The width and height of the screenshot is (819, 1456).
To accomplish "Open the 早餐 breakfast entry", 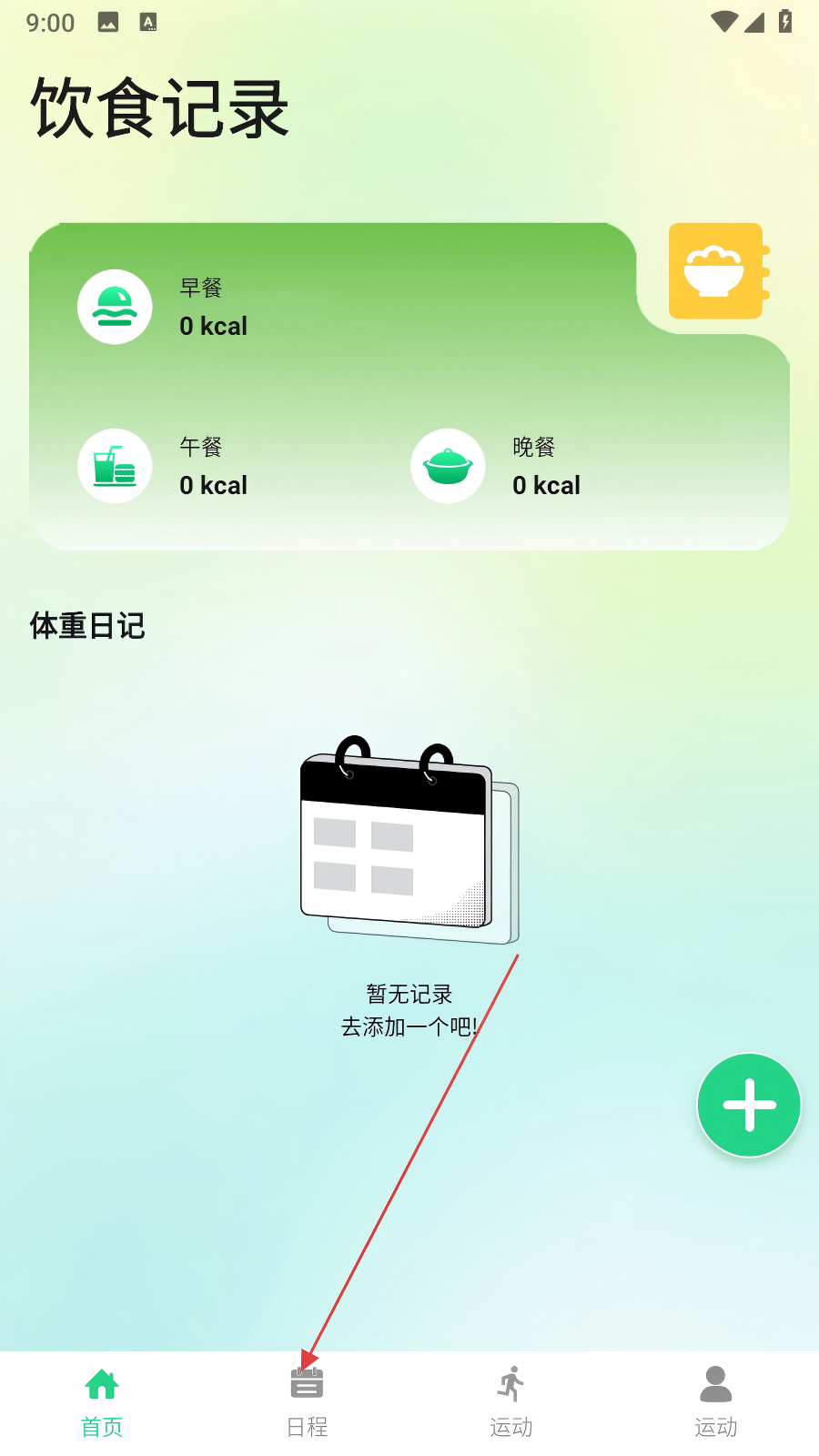I will point(164,308).
